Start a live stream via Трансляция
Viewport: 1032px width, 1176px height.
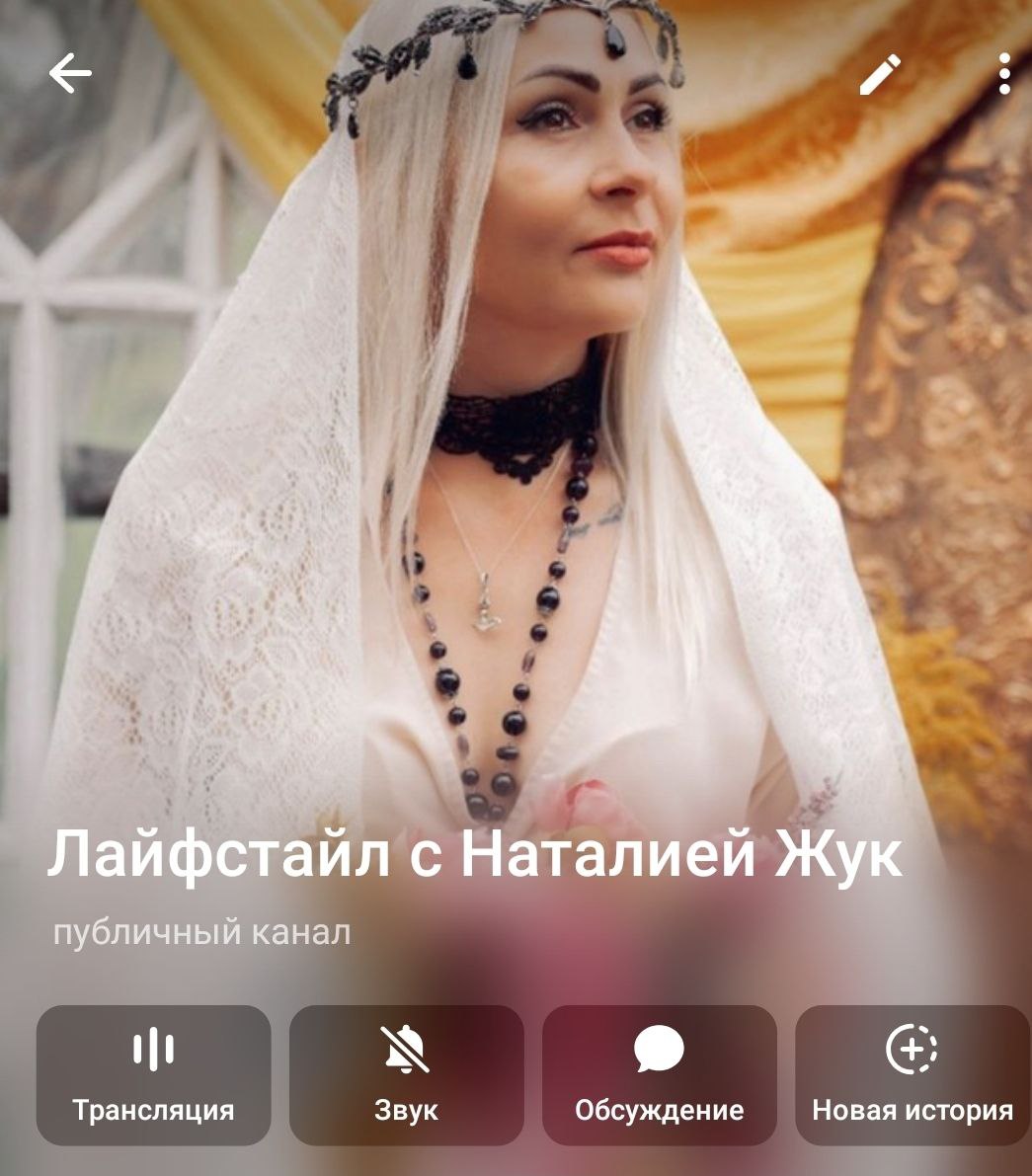pyautogui.click(x=153, y=1074)
